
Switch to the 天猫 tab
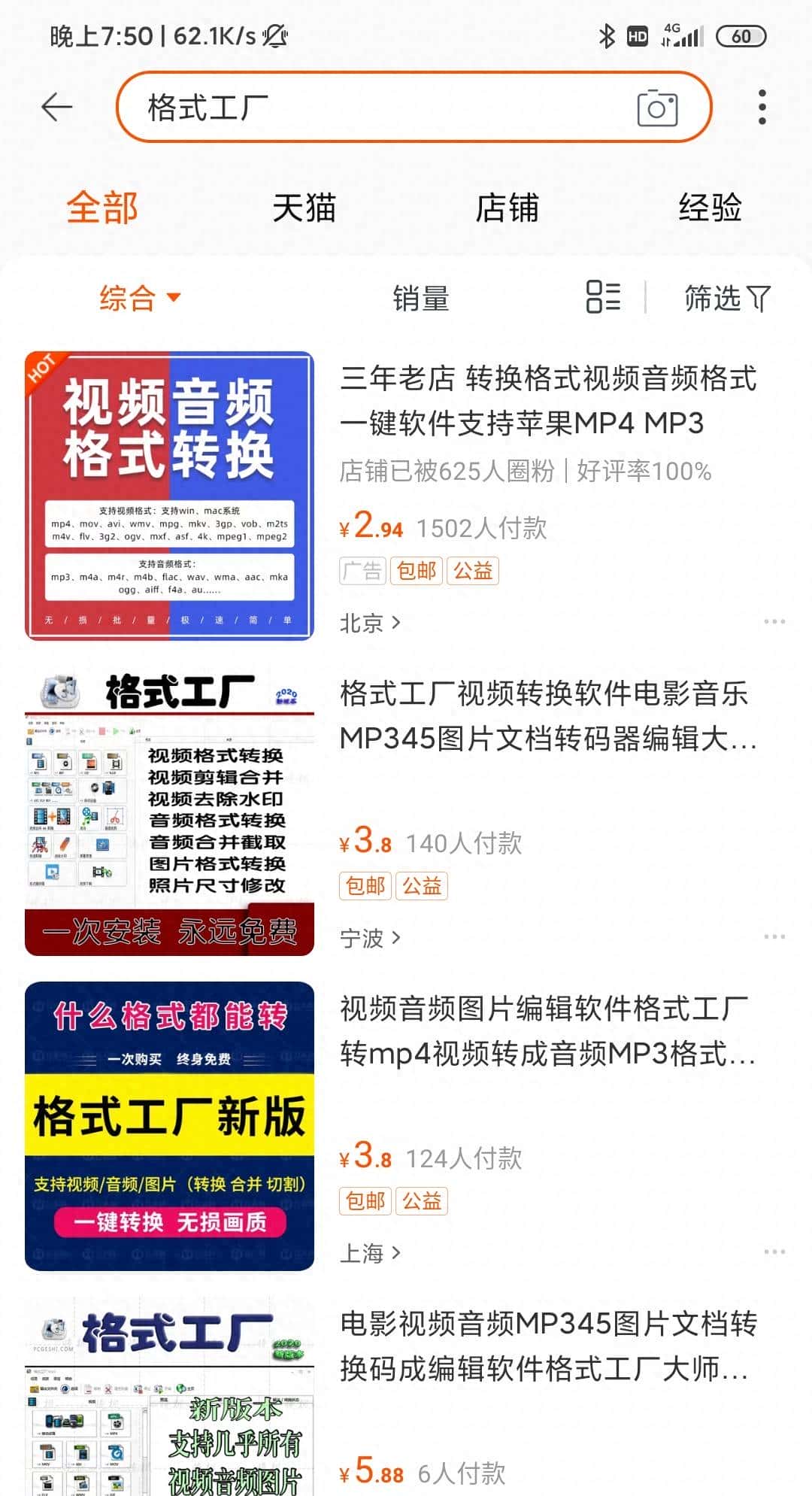(x=304, y=208)
